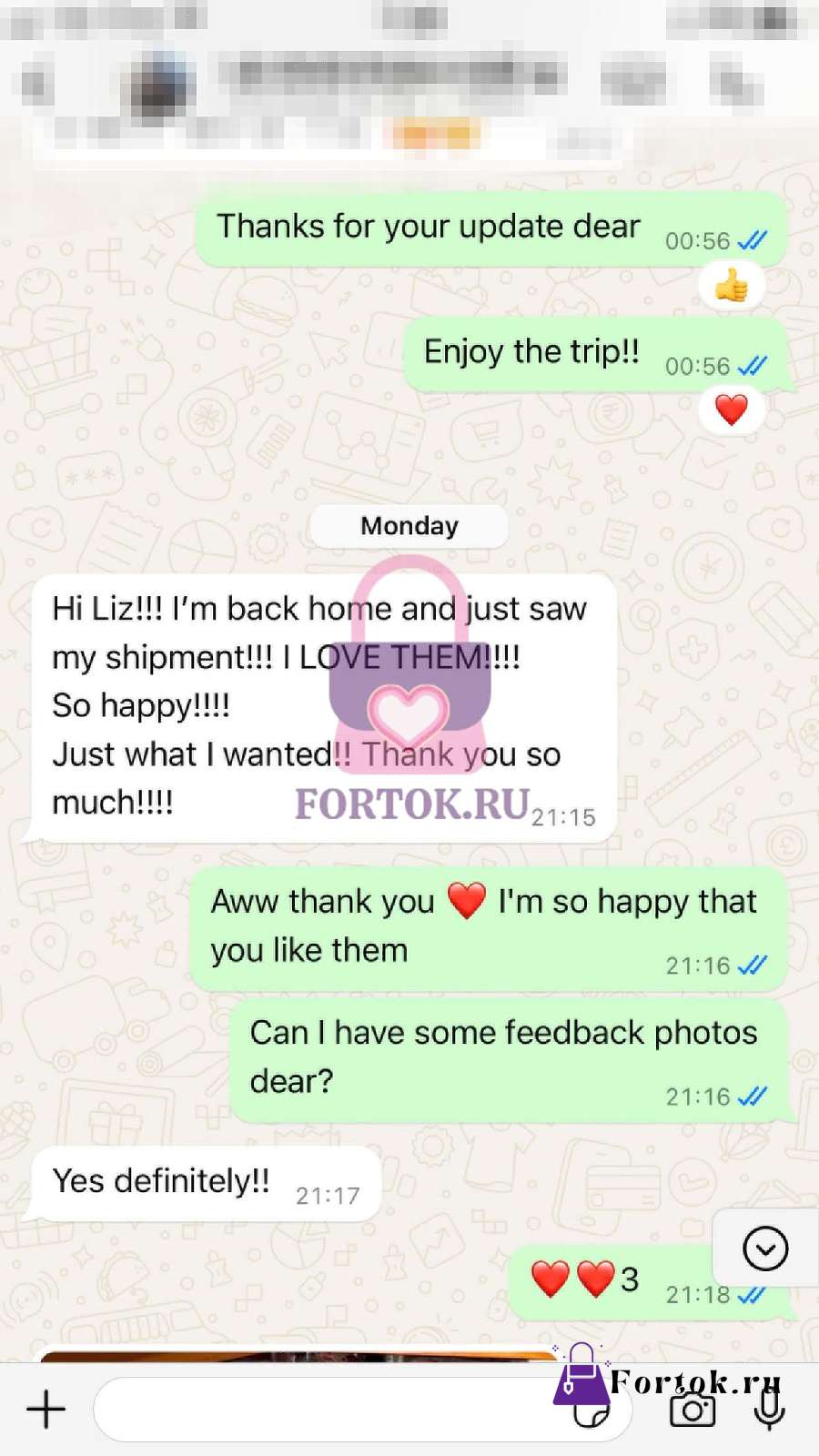This screenshot has height=1456, width=819.
Task: Open the attachment plus button
Action: click(45, 1410)
